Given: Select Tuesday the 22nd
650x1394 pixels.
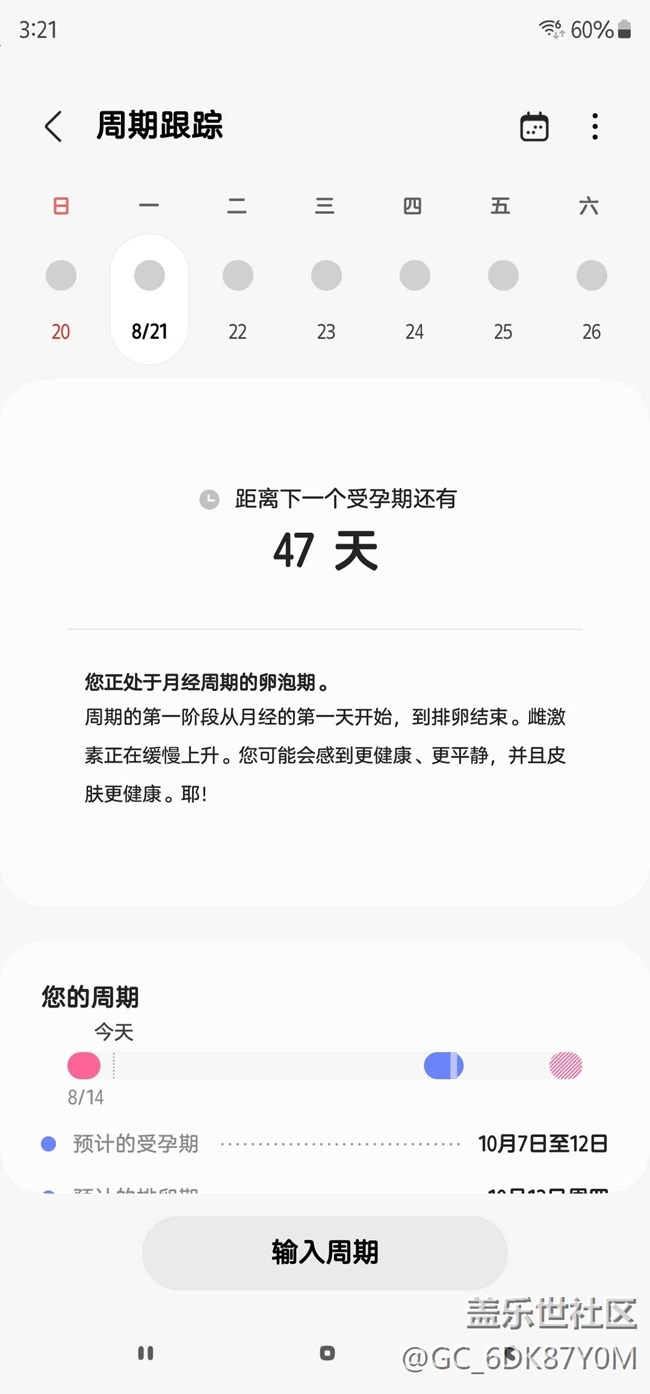Looking at the screenshot, I should pos(237,298).
